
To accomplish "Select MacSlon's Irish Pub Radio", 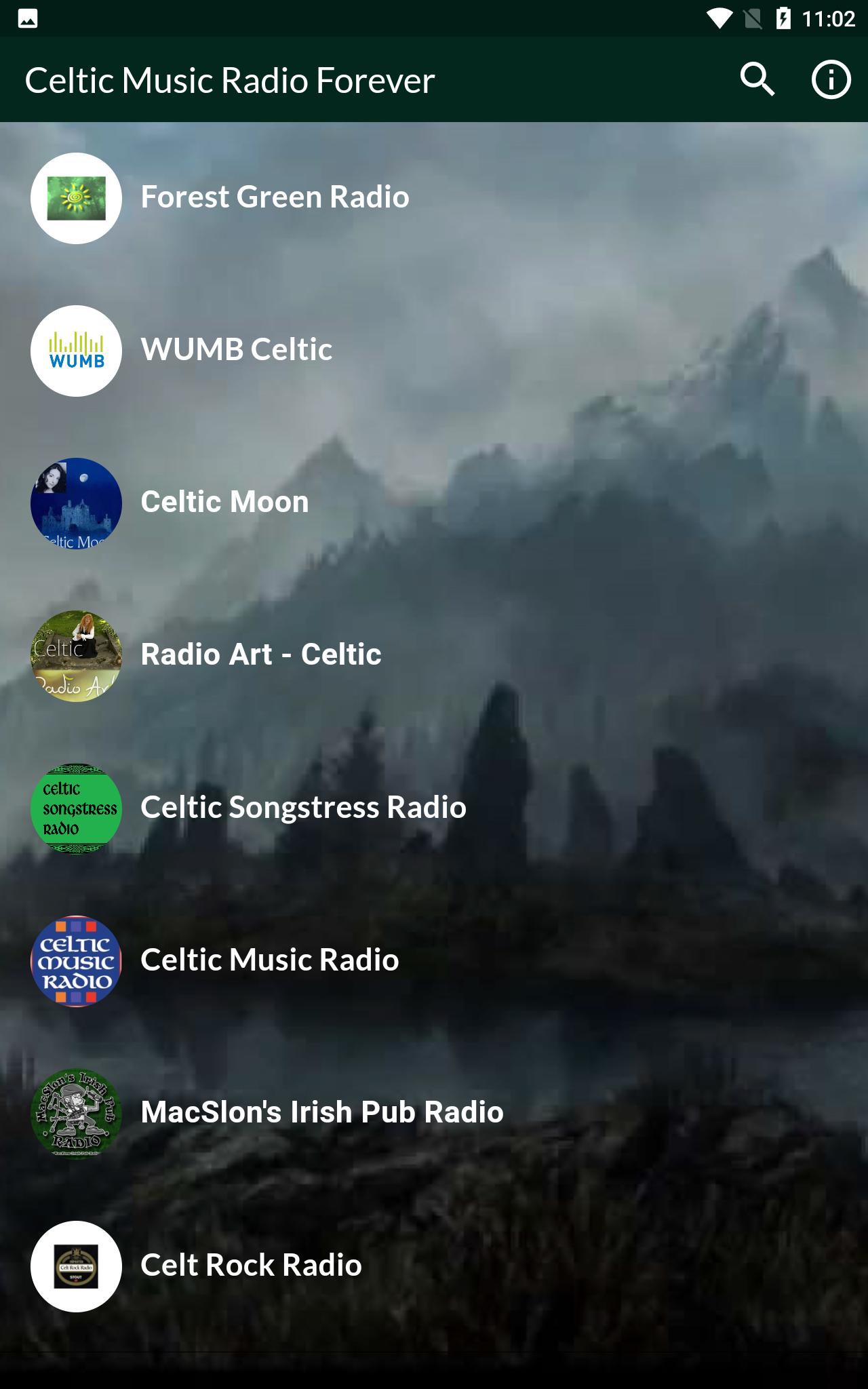I will [434, 1114].
